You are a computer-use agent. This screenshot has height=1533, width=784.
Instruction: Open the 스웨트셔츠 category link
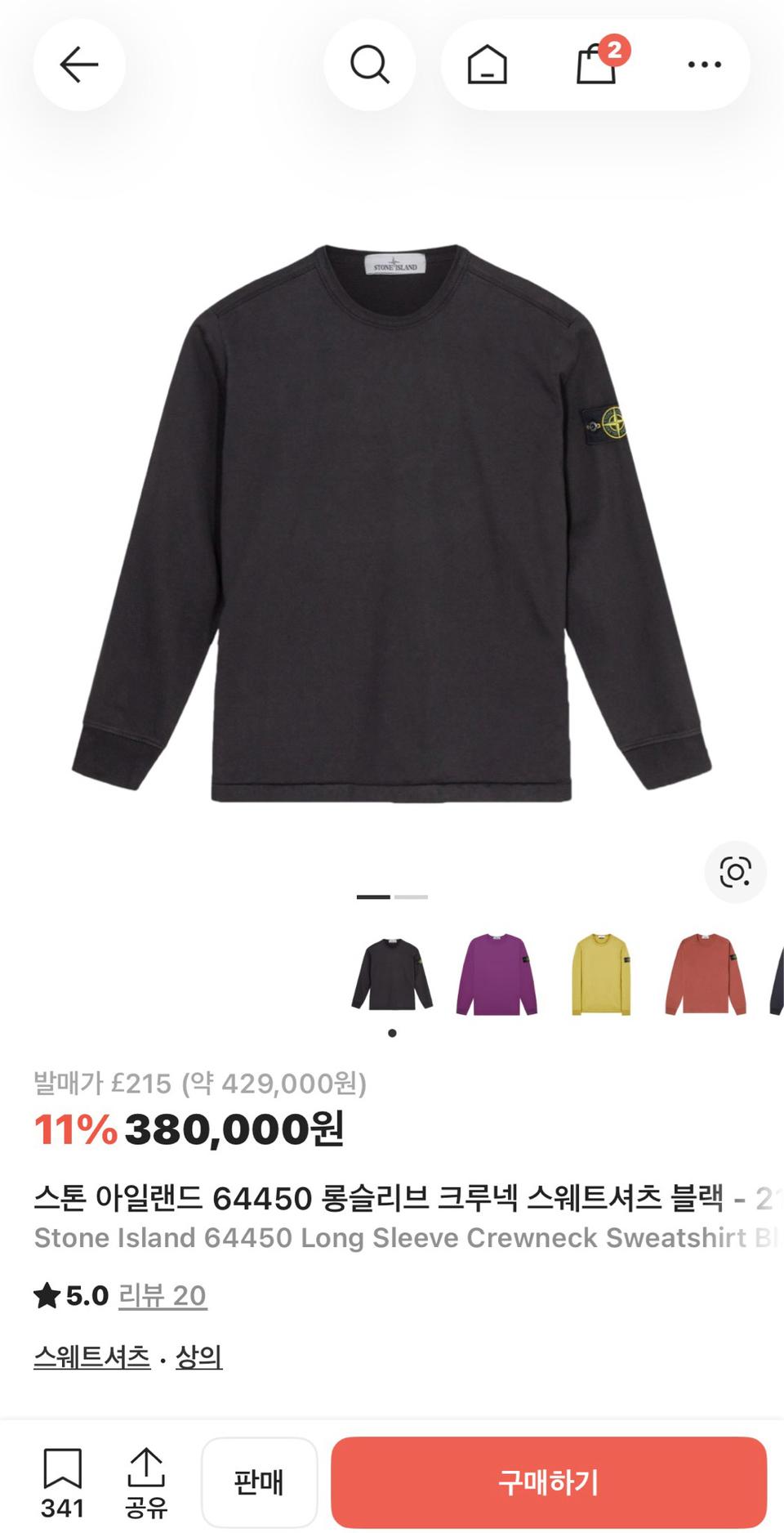(x=92, y=1357)
